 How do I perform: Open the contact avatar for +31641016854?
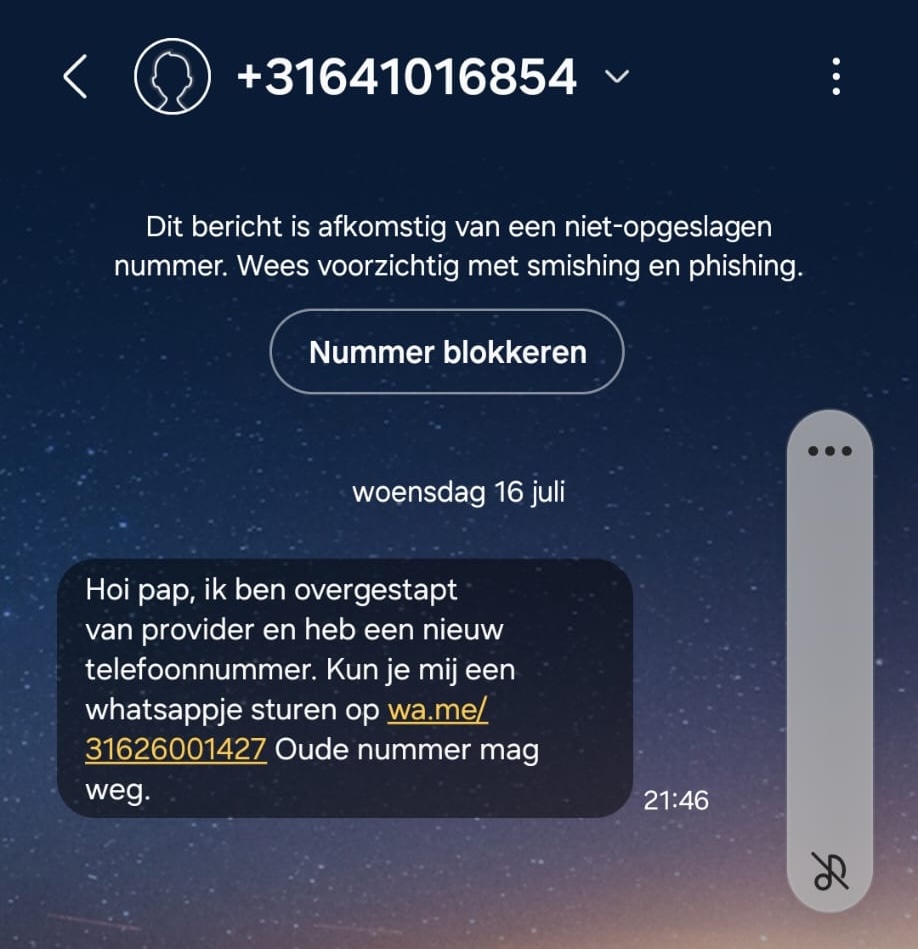[x=172, y=77]
